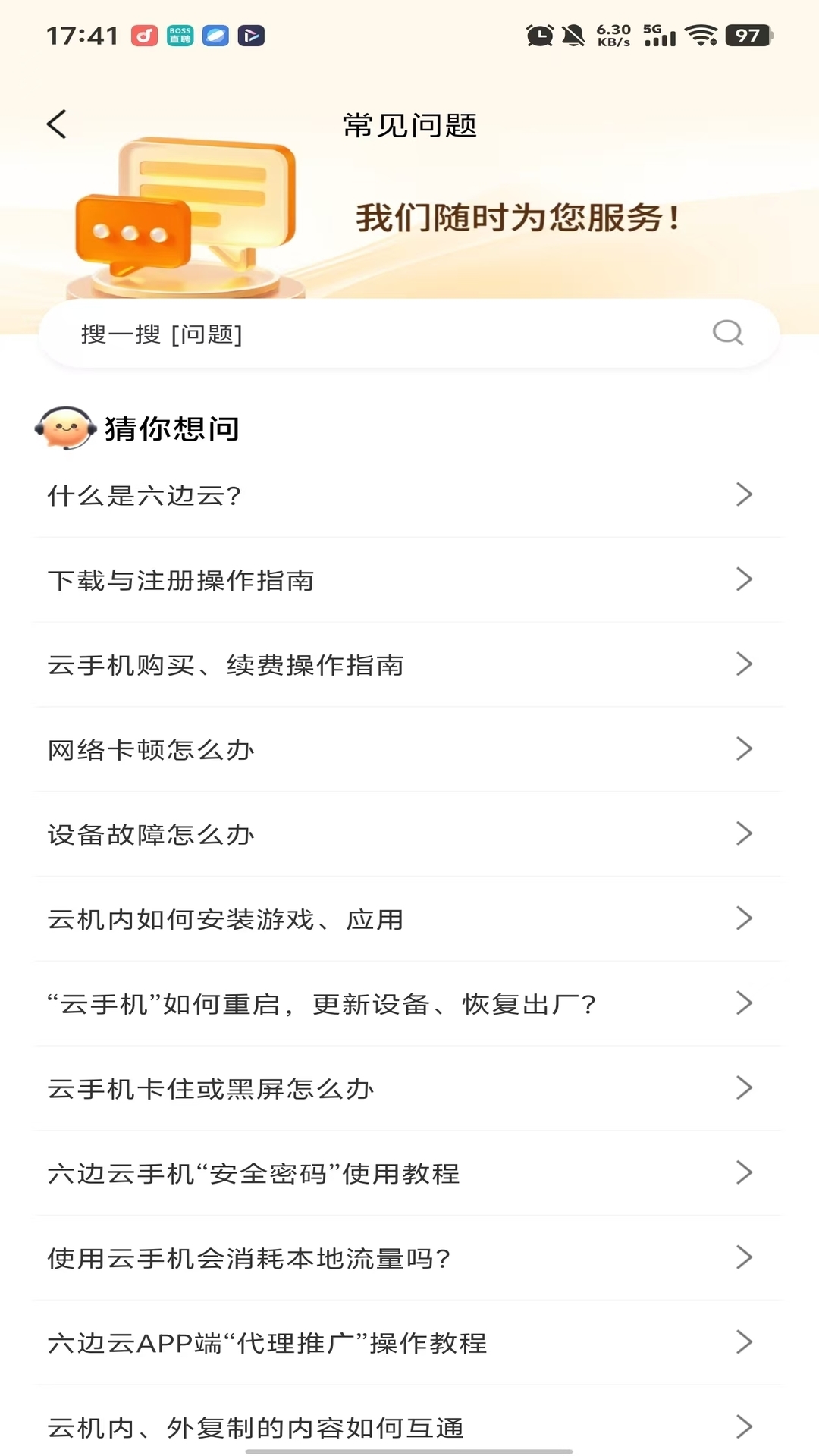Expand the chevron beside 设备故障怎么办

pyautogui.click(x=743, y=835)
